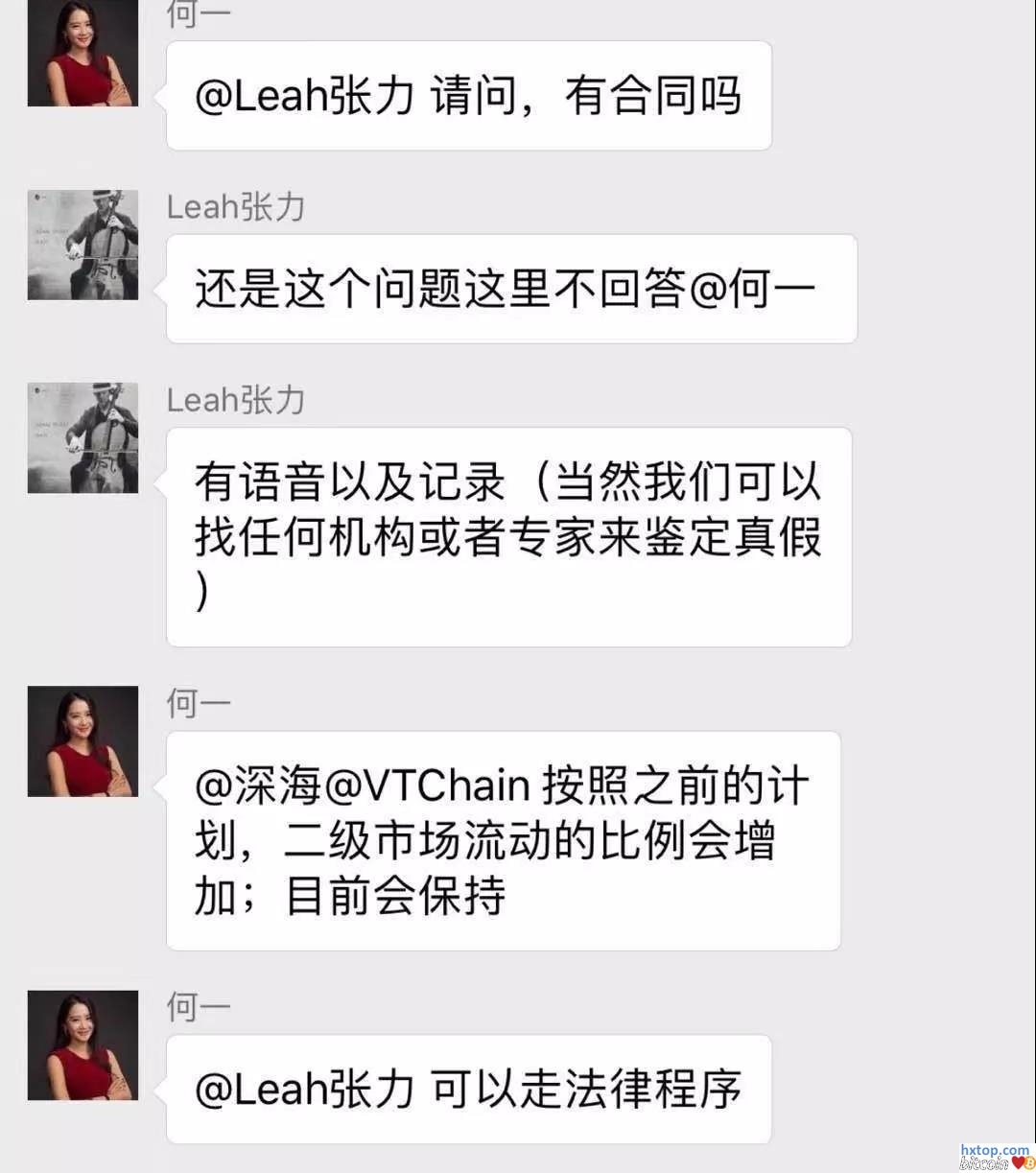Open Leah张力's avatar beside the 这里不回答 message
Image resolution: width=1036 pixels, height=1173 pixels.
point(82,245)
